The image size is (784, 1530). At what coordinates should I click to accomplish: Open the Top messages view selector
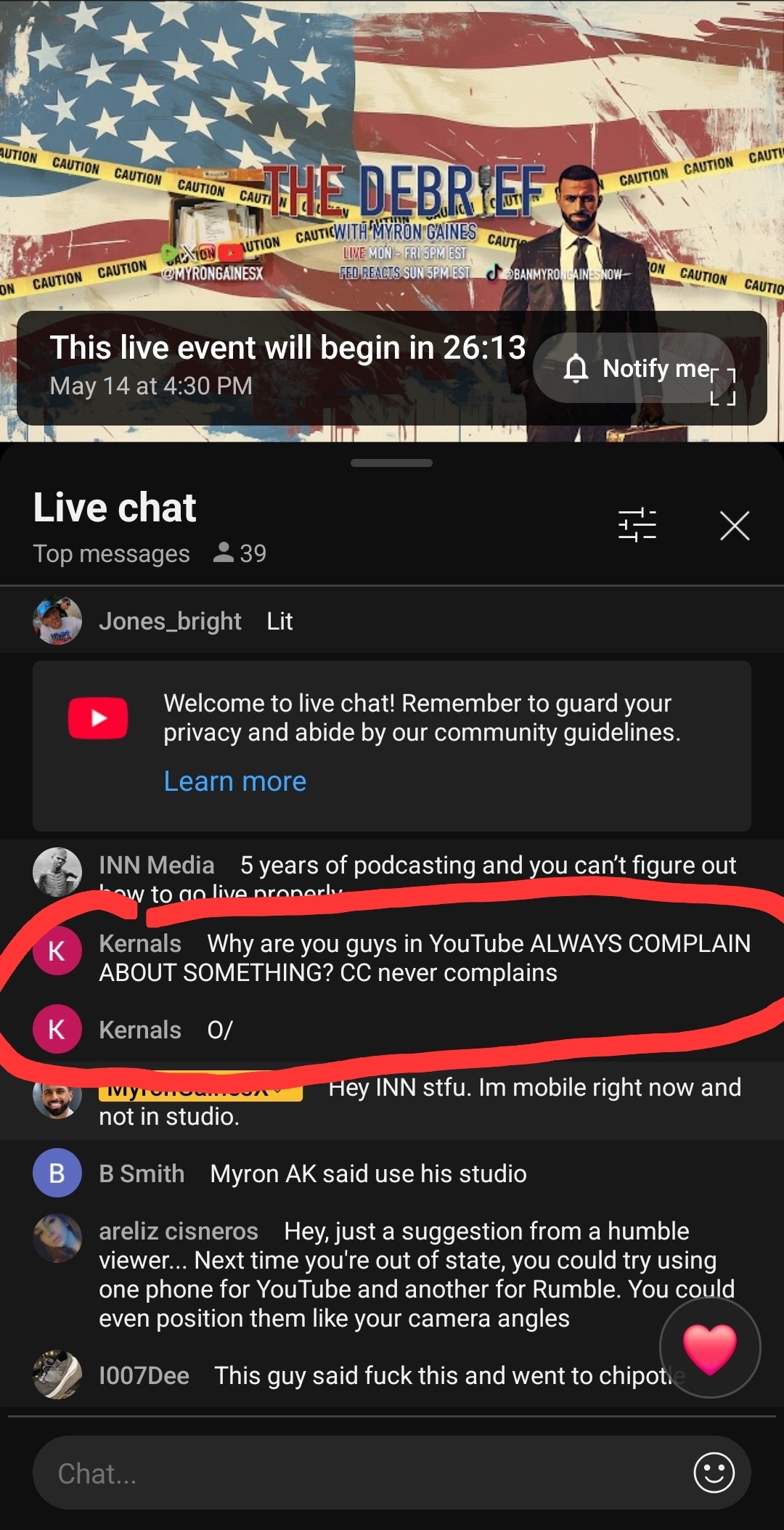point(111,553)
